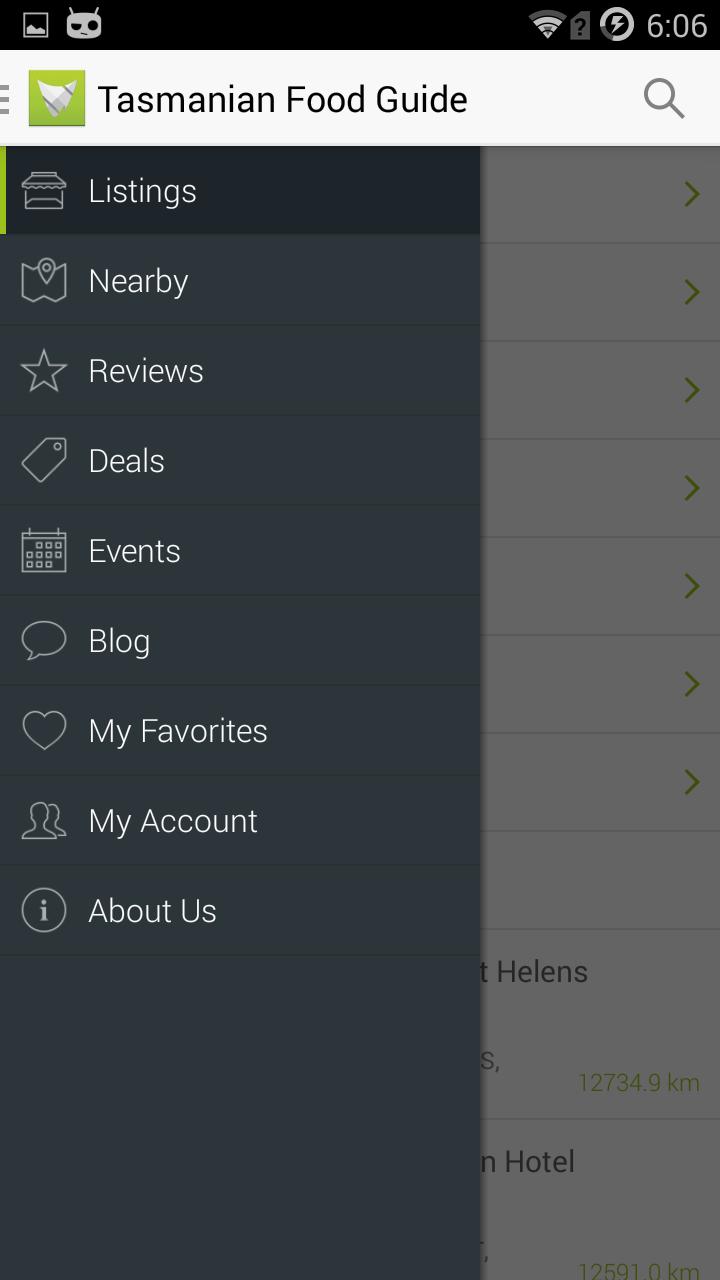Show My Favorites
This screenshot has width=720, height=1280.
point(240,731)
